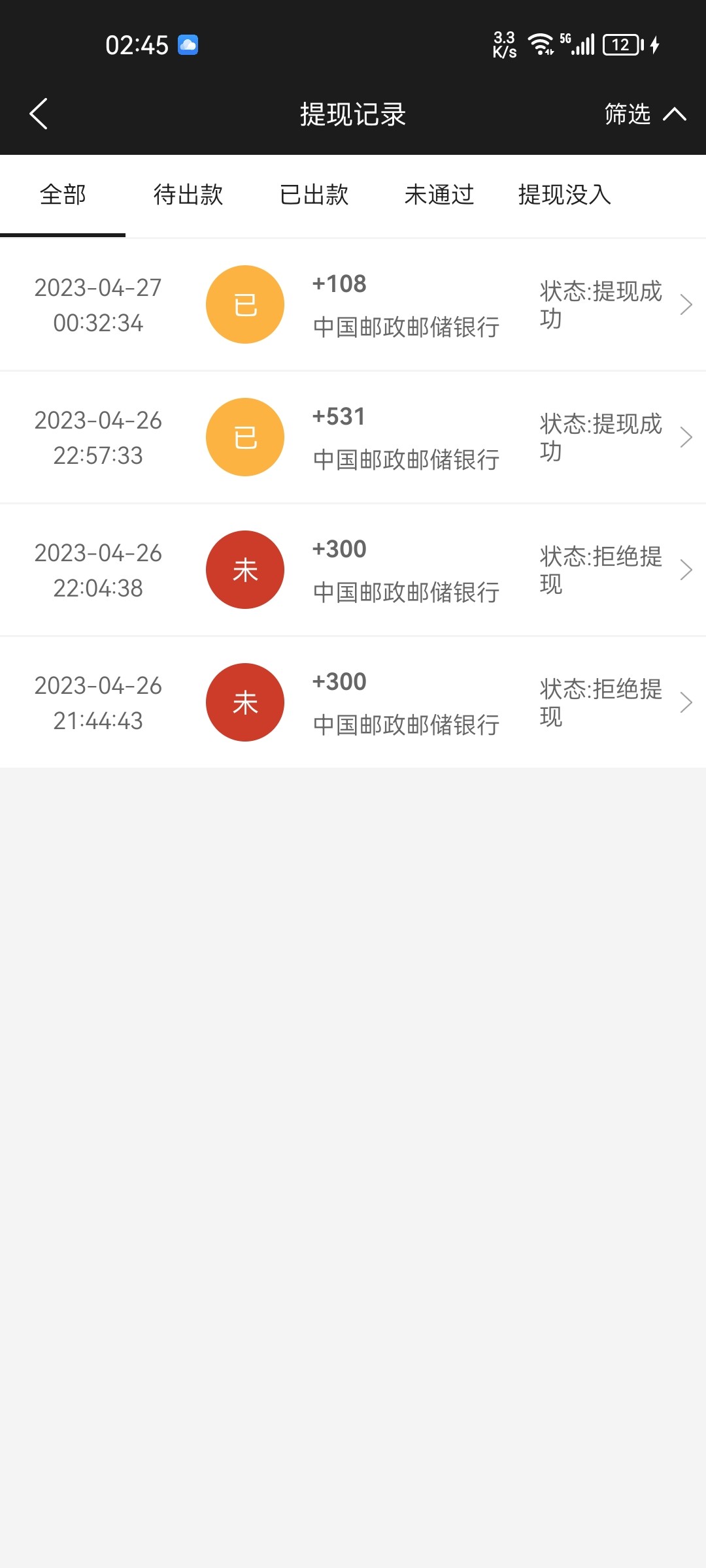Open the 筛选 filter dropdown

click(644, 114)
